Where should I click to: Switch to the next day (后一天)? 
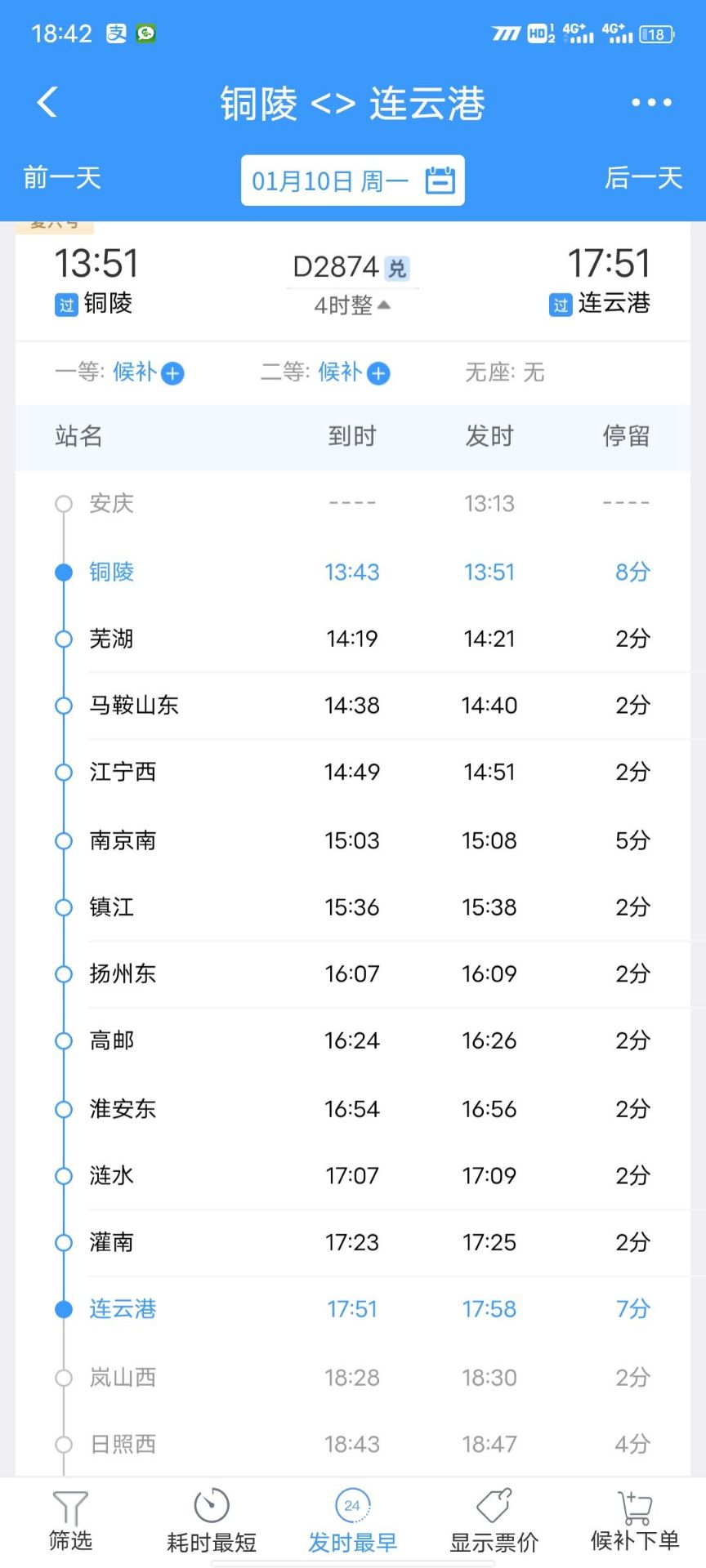[x=643, y=178]
